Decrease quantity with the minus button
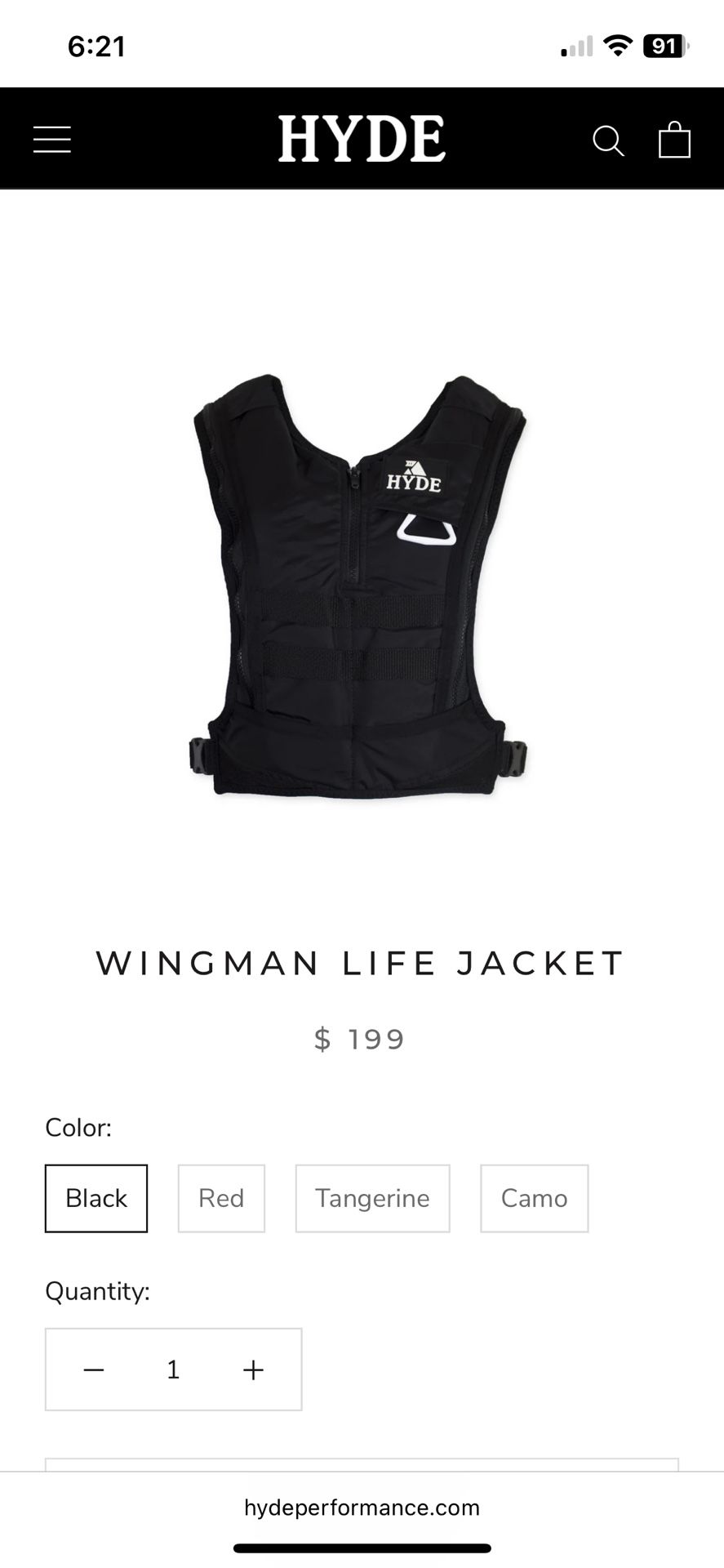 pos(93,1369)
